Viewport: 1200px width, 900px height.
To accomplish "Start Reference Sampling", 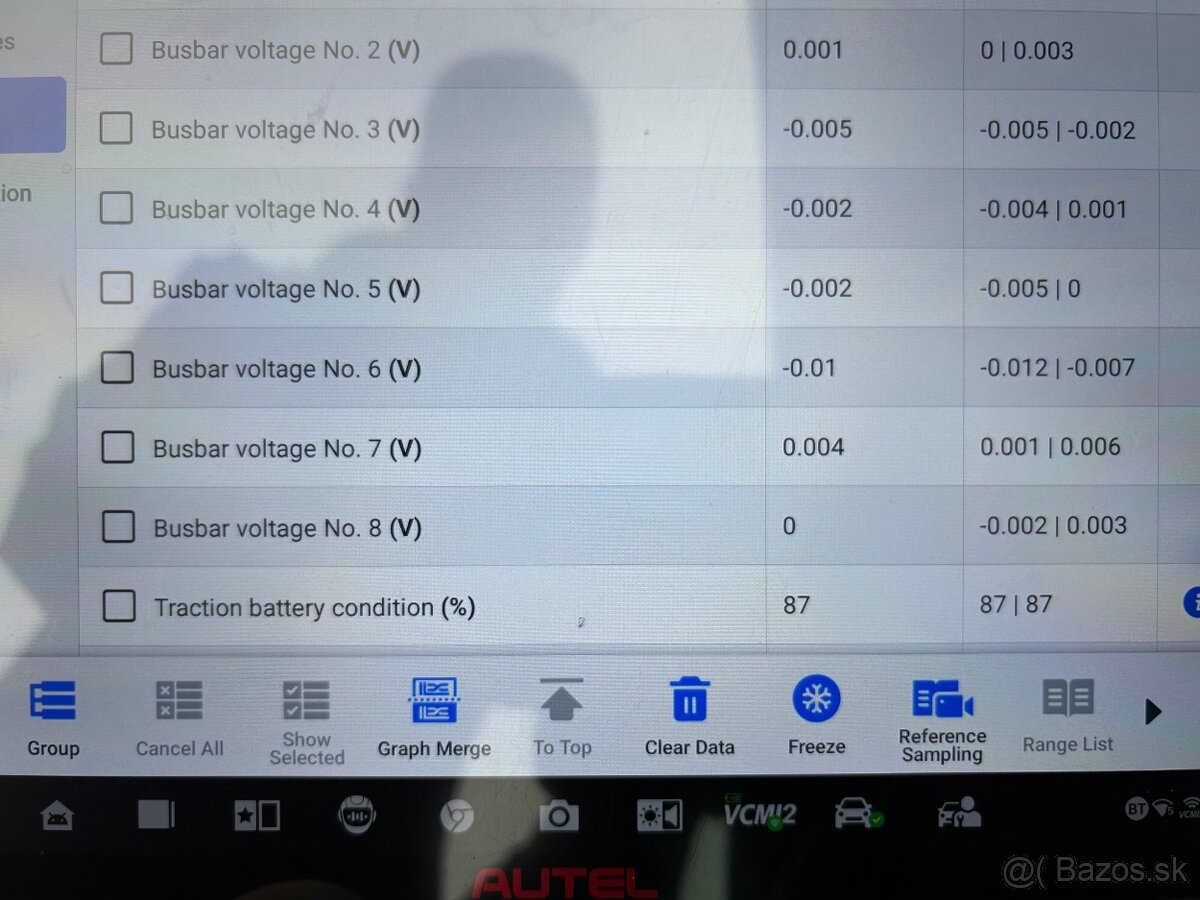I will [942, 718].
